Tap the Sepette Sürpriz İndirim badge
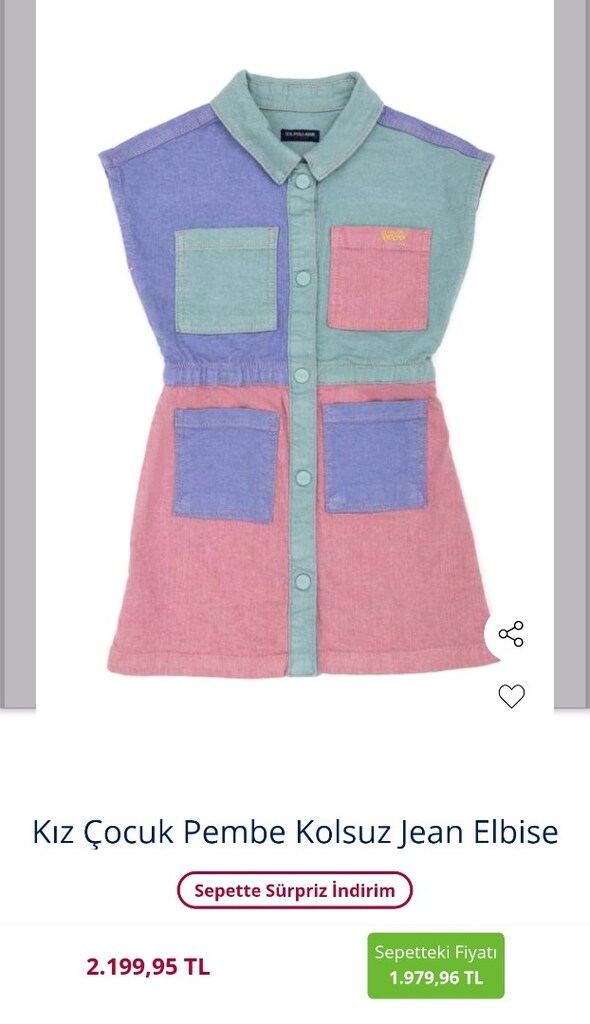 (x=295, y=890)
